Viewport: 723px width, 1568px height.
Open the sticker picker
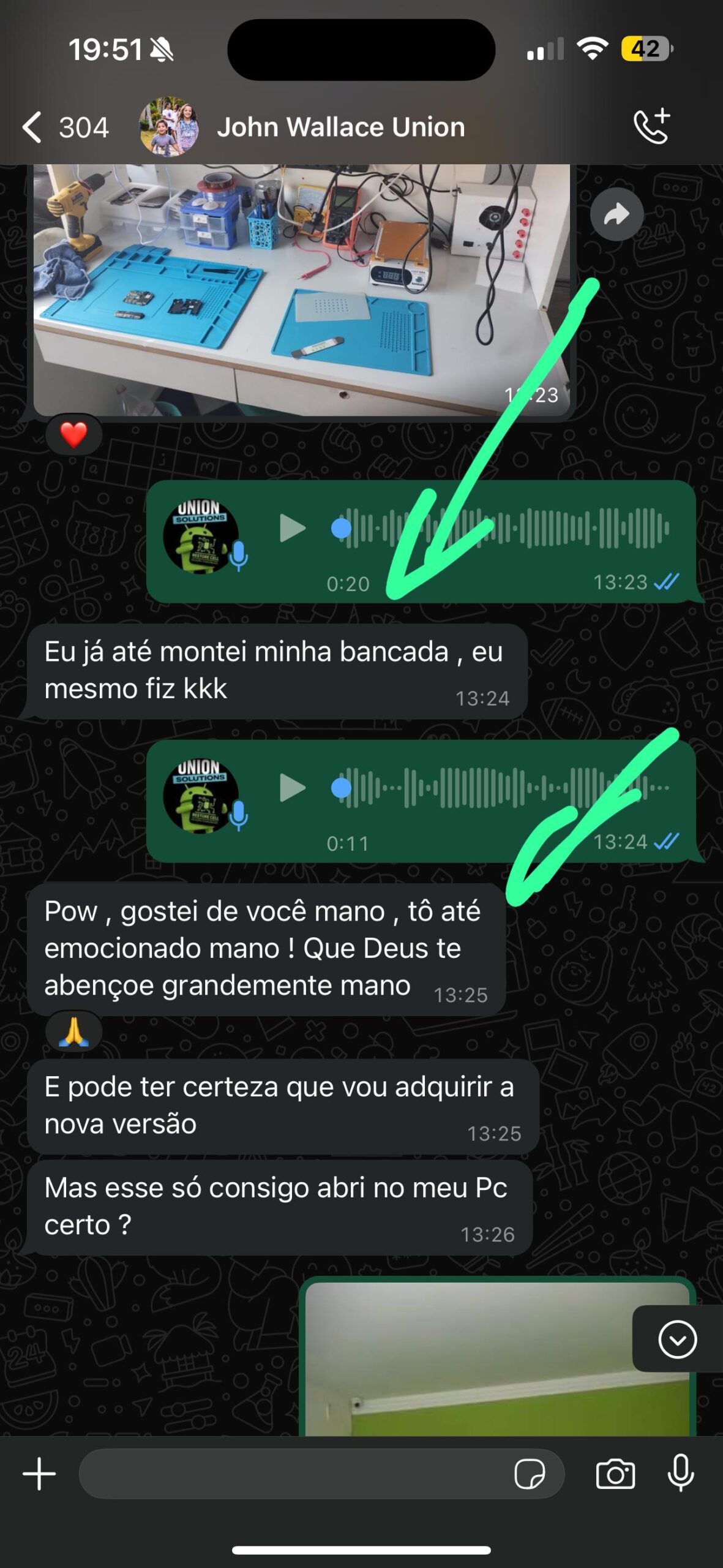click(x=530, y=1473)
